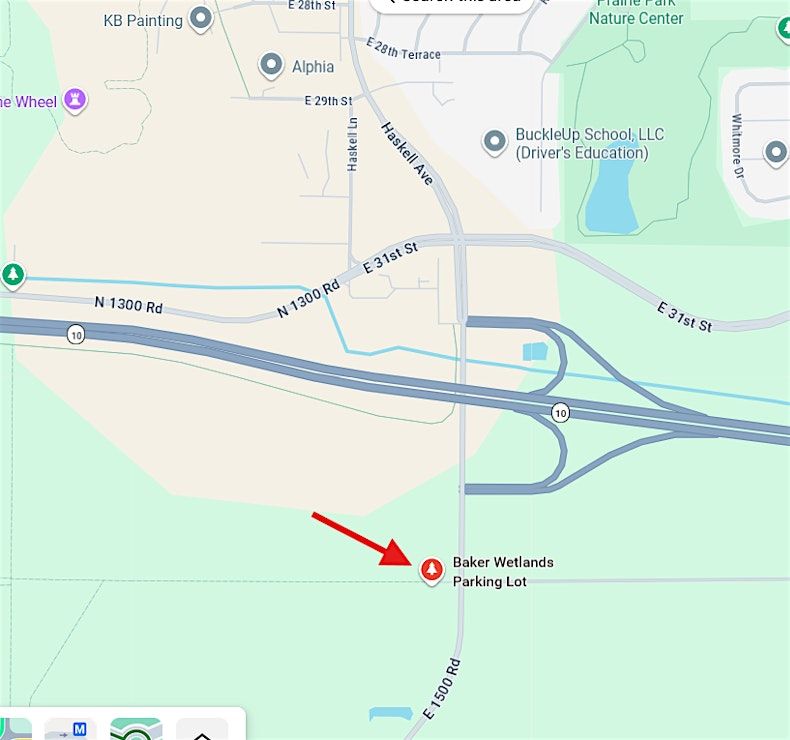The height and width of the screenshot is (740, 790).
Task: Open Baker Wetlands Parking Lot pin
Action: click(431, 570)
